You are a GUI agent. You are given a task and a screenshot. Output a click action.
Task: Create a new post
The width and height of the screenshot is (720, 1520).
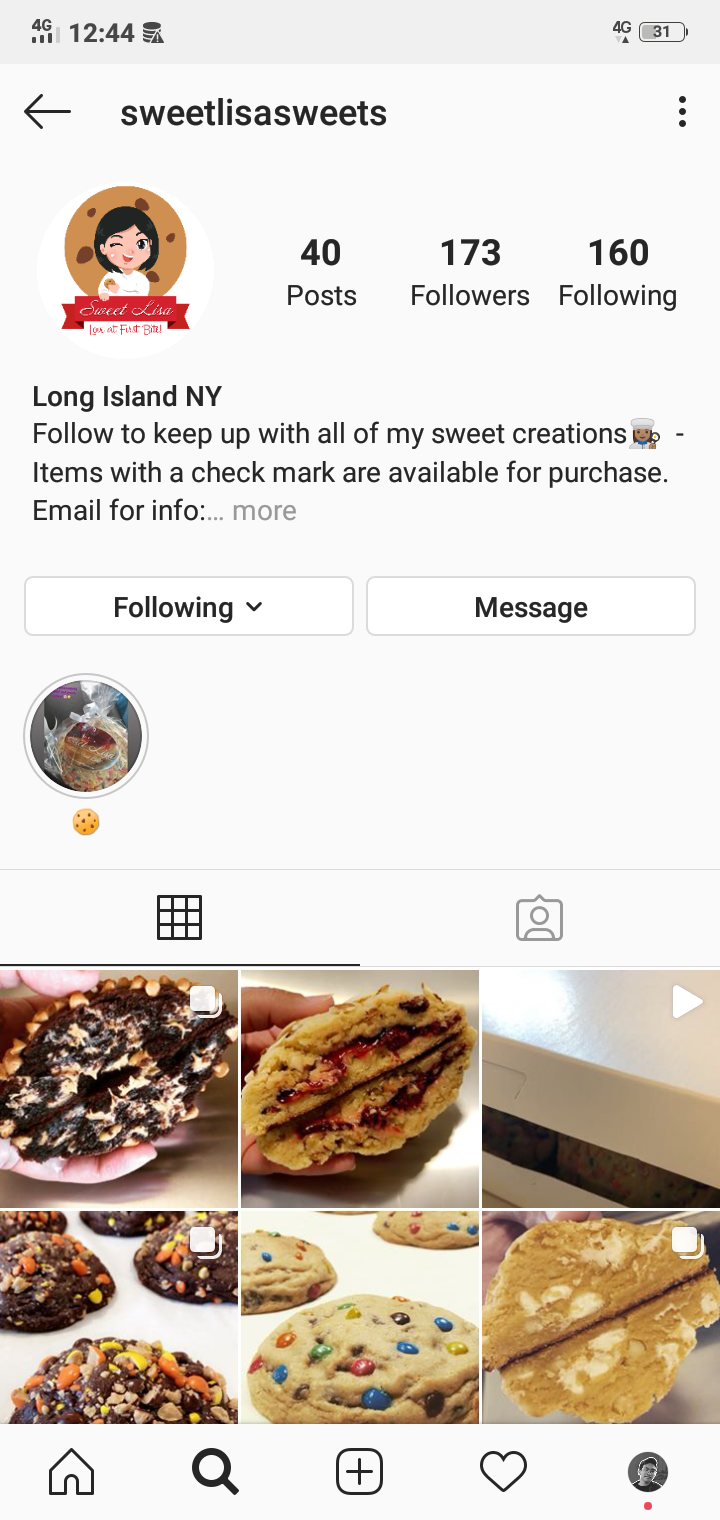pos(360,1472)
